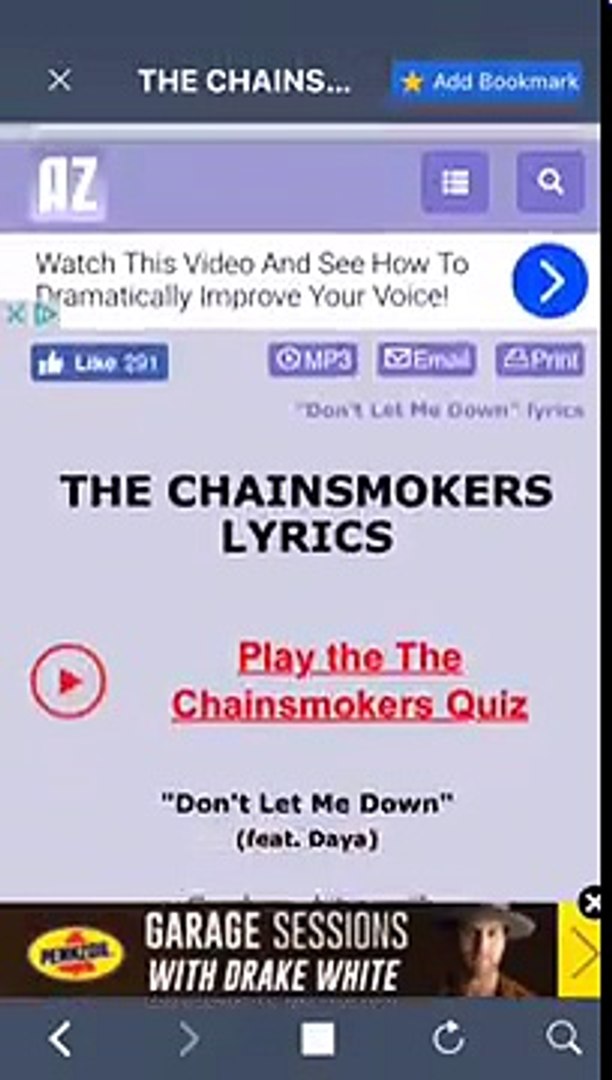Go forward to the next page
This screenshot has width=612, height=1080.
187,1040
